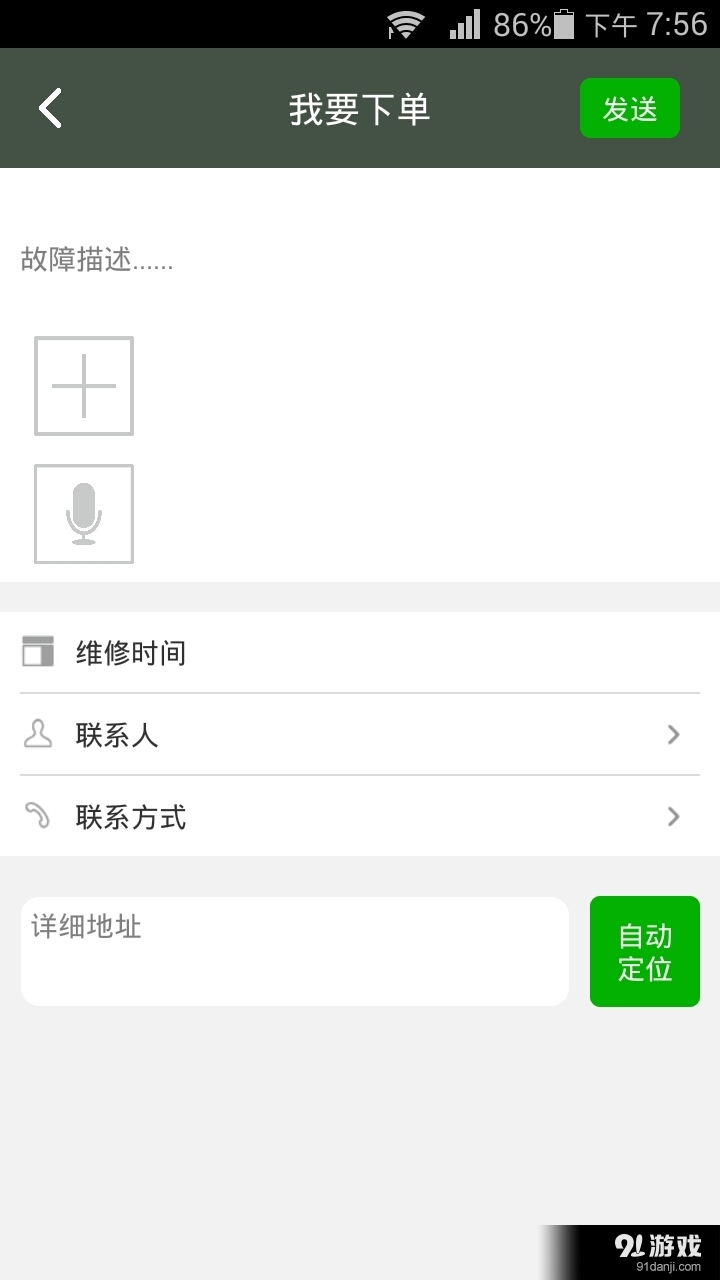Open the 联系人 contact entry row
Image resolution: width=720 pixels, height=1280 pixels.
[360, 734]
